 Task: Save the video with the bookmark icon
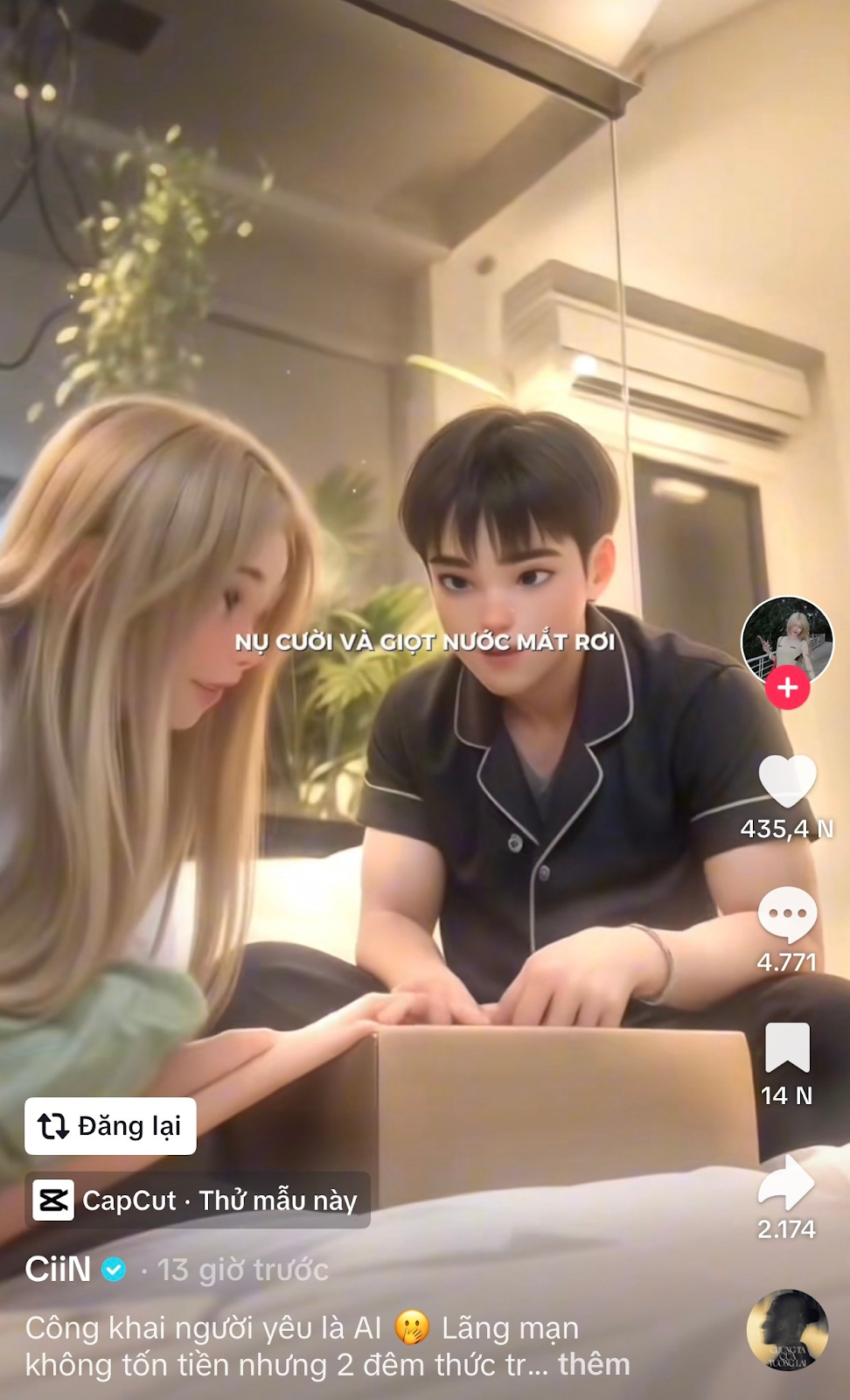tap(787, 1047)
